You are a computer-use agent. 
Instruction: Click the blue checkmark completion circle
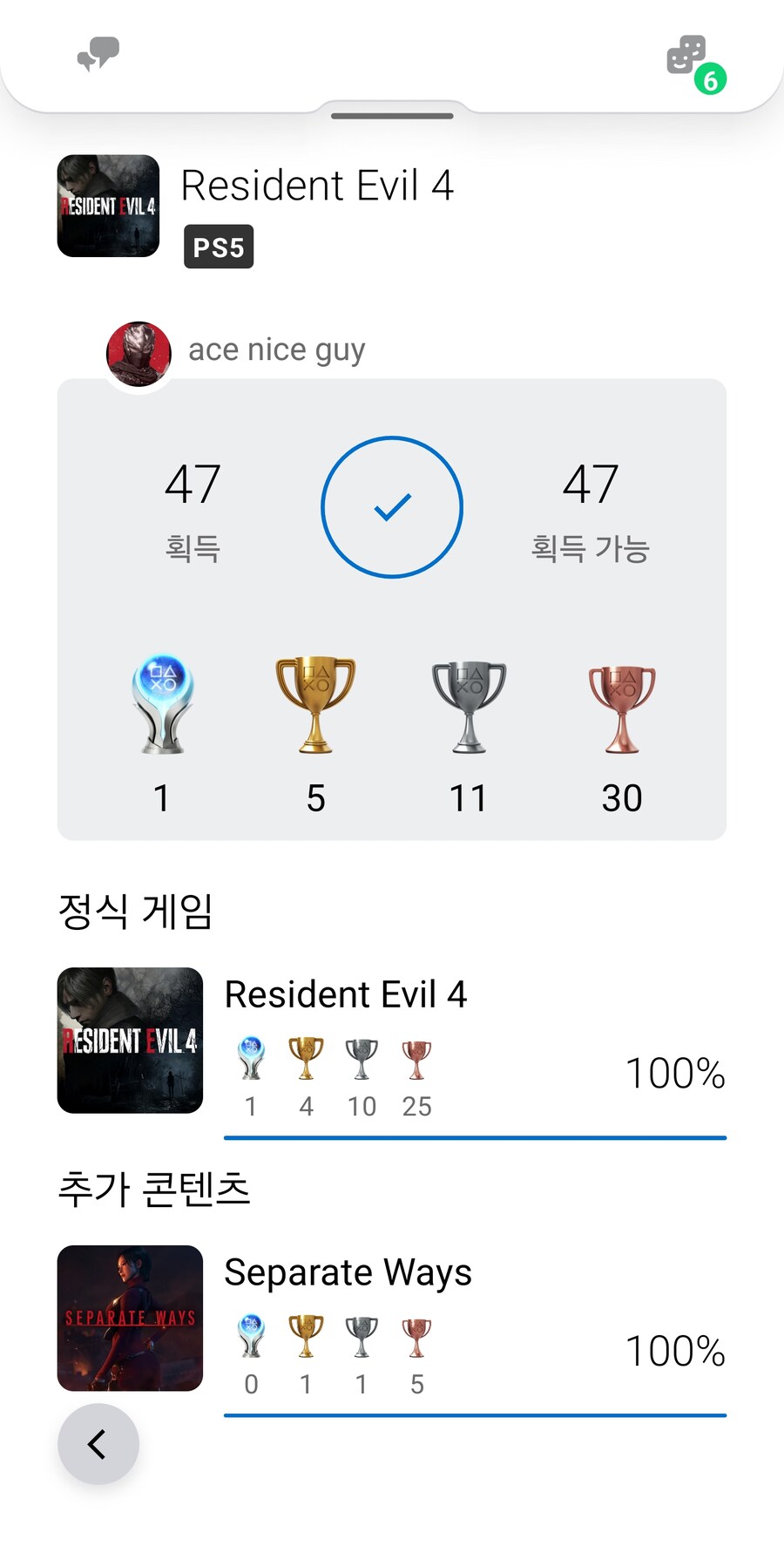point(392,506)
